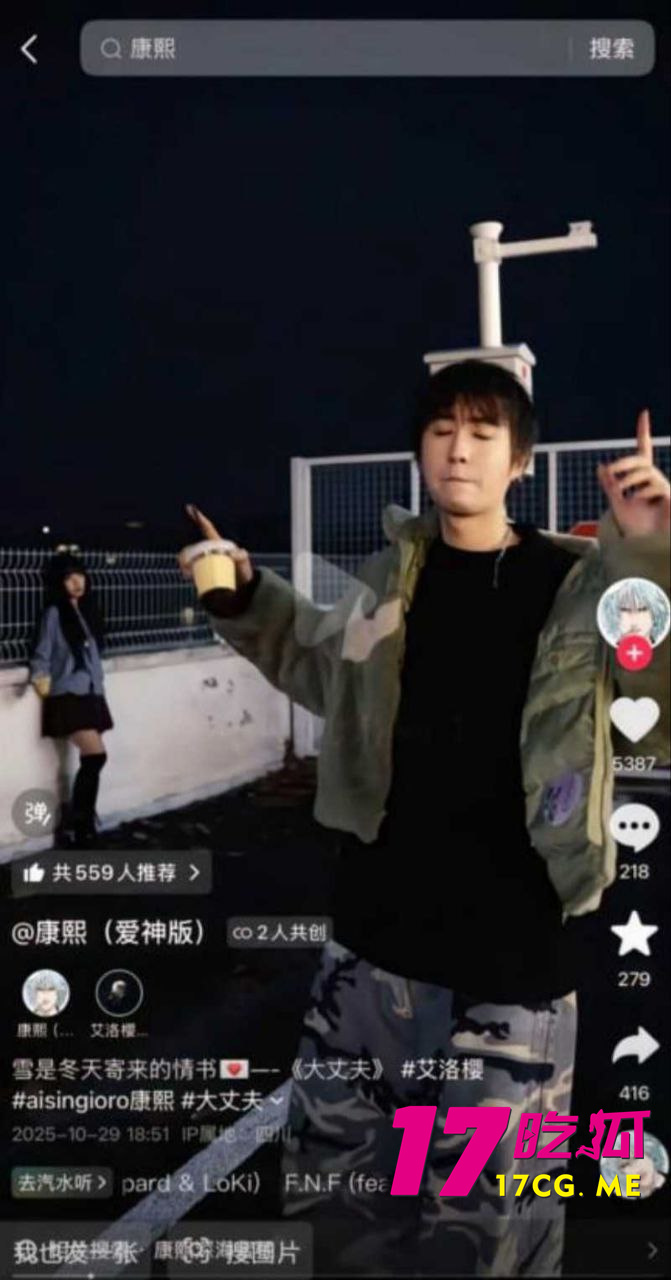Tap the 搜索 button
Viewport: 671px width, 1280px height.
pos(611,48)
